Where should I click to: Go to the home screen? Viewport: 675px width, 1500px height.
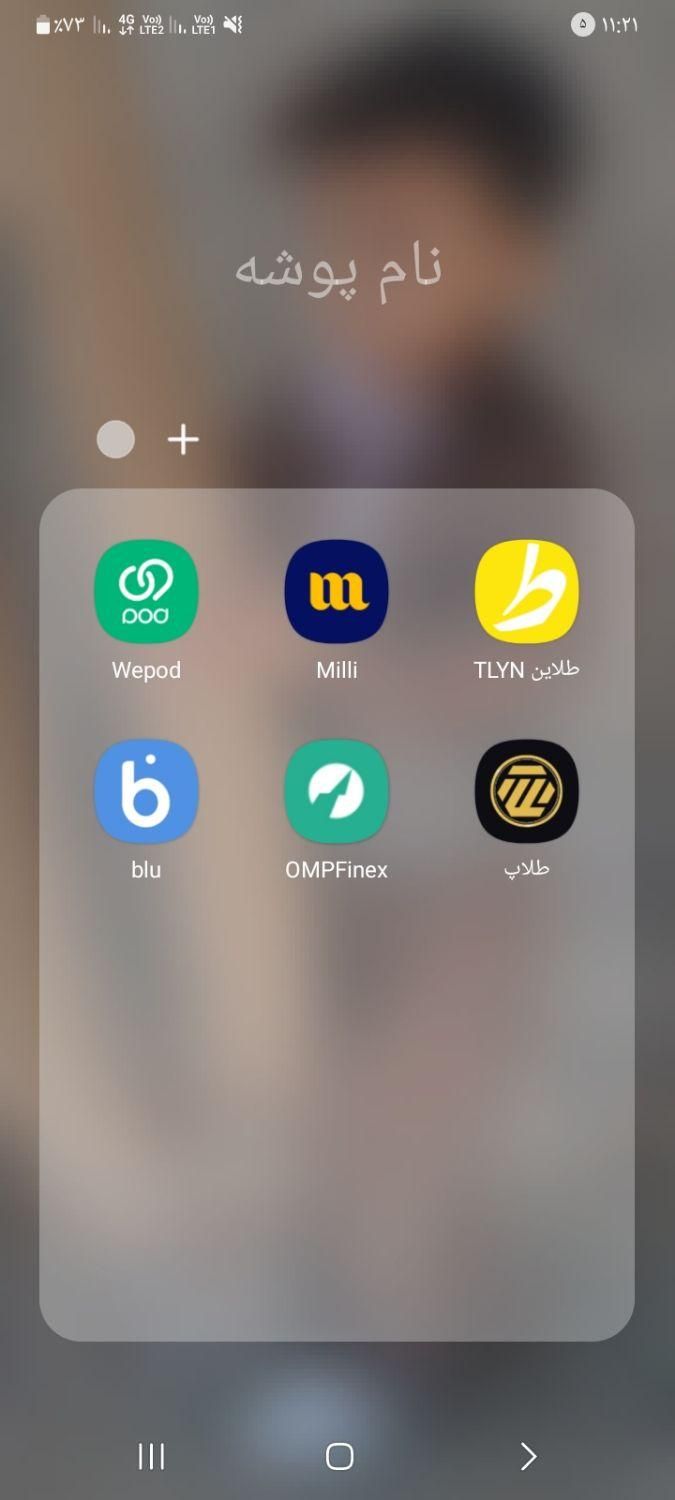coord(339,1456)
